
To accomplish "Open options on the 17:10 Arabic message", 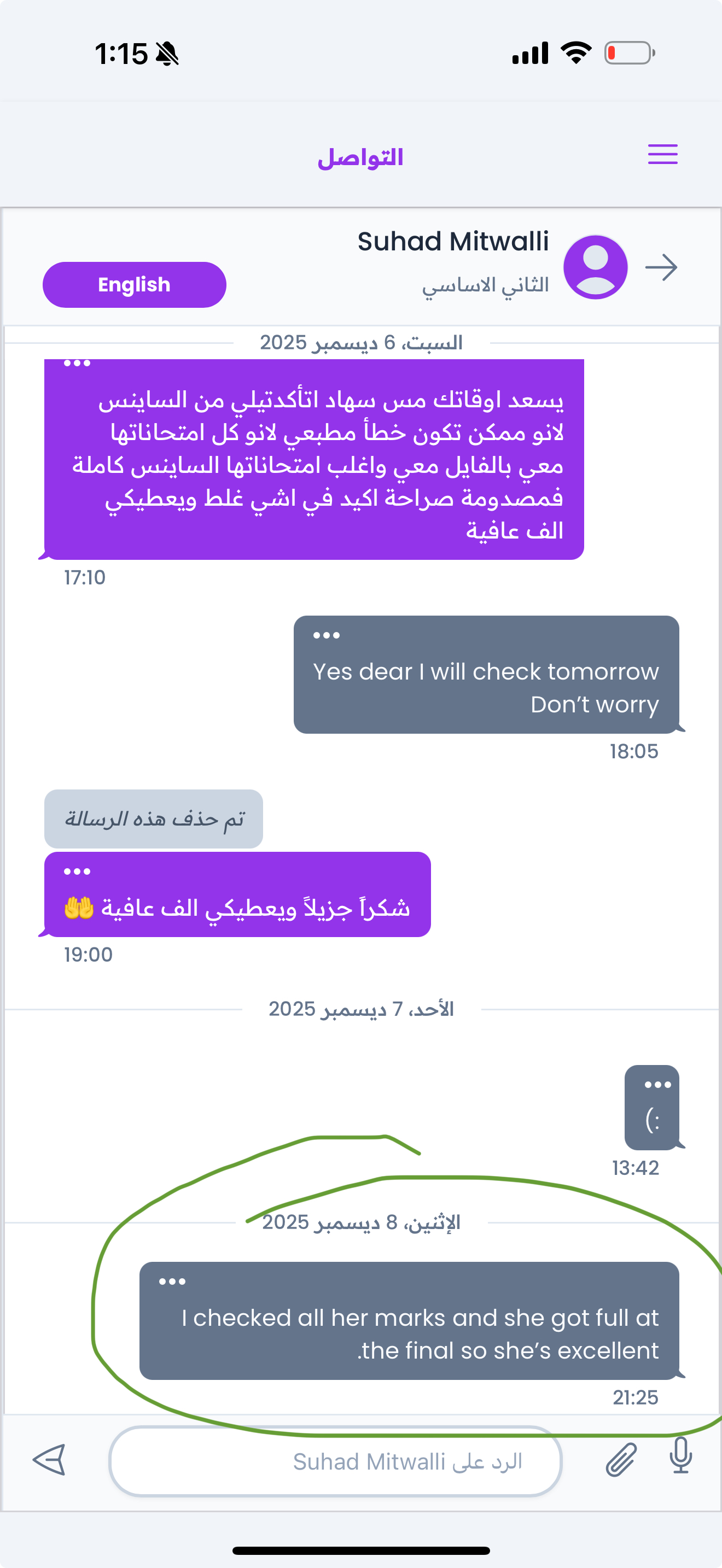I will (x=77, y=364).
